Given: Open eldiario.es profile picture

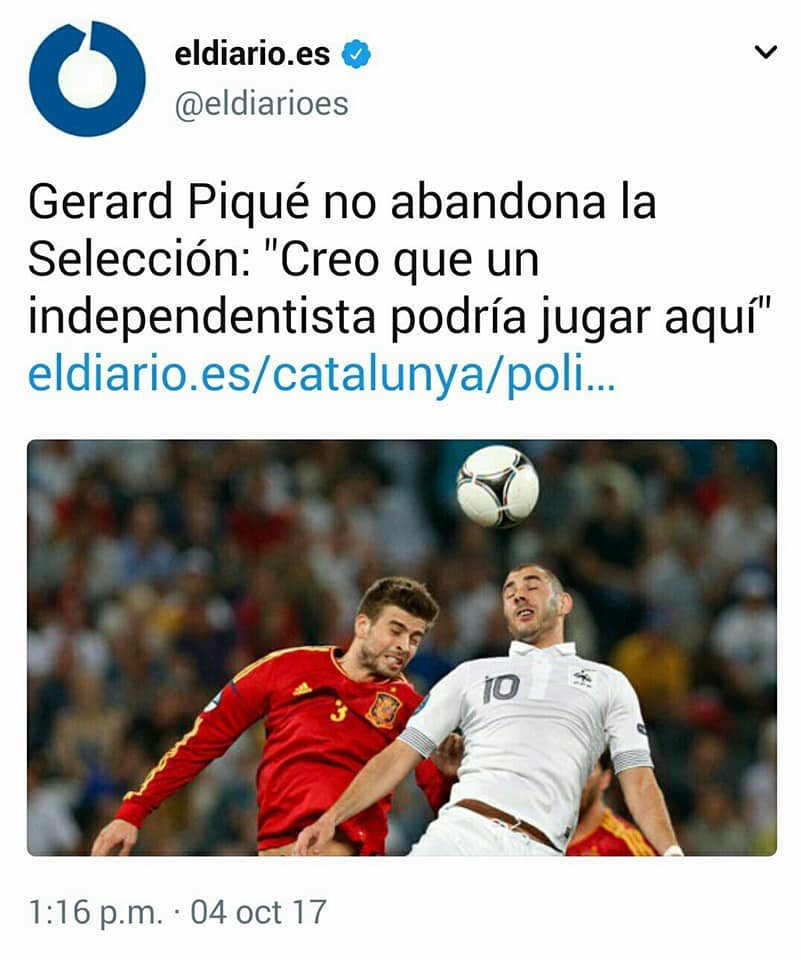Looking at the screenshot, I should (x=87, y=79).
